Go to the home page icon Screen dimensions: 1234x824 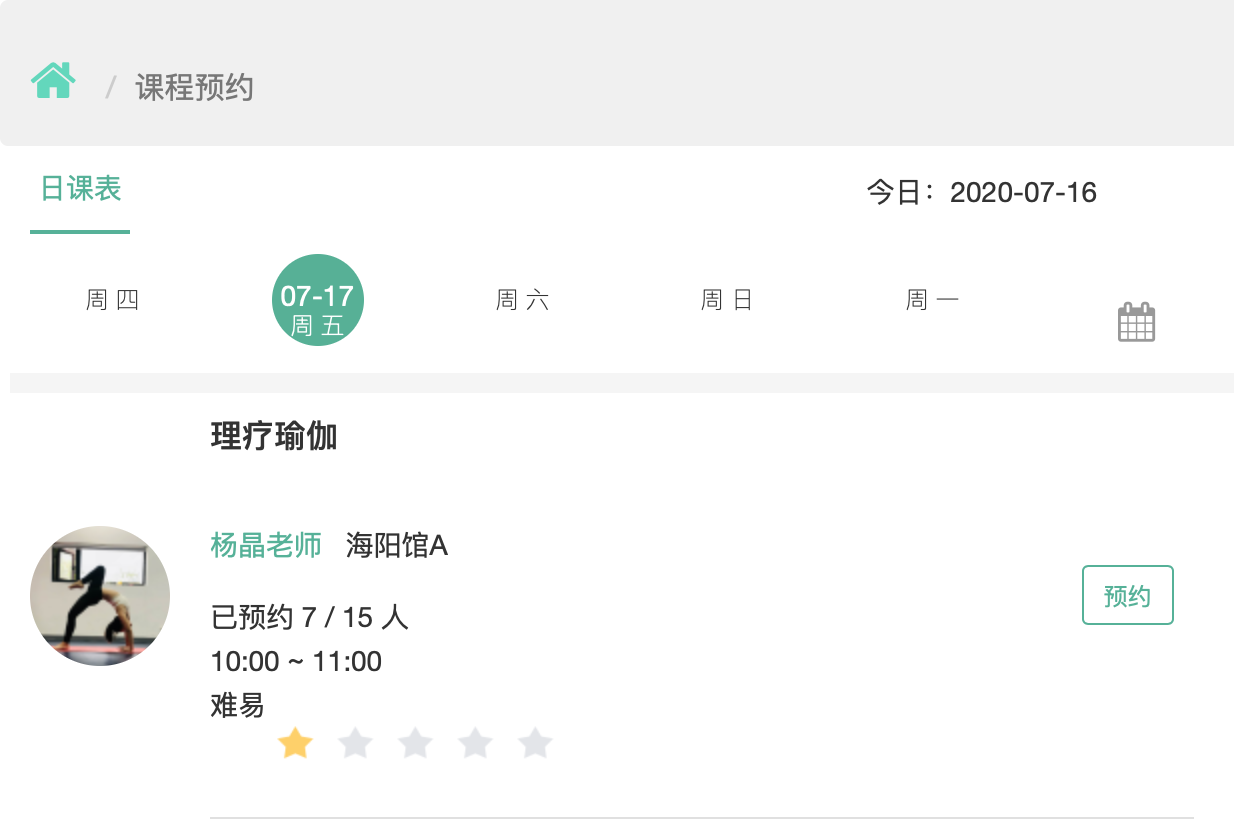coord(52,81)
